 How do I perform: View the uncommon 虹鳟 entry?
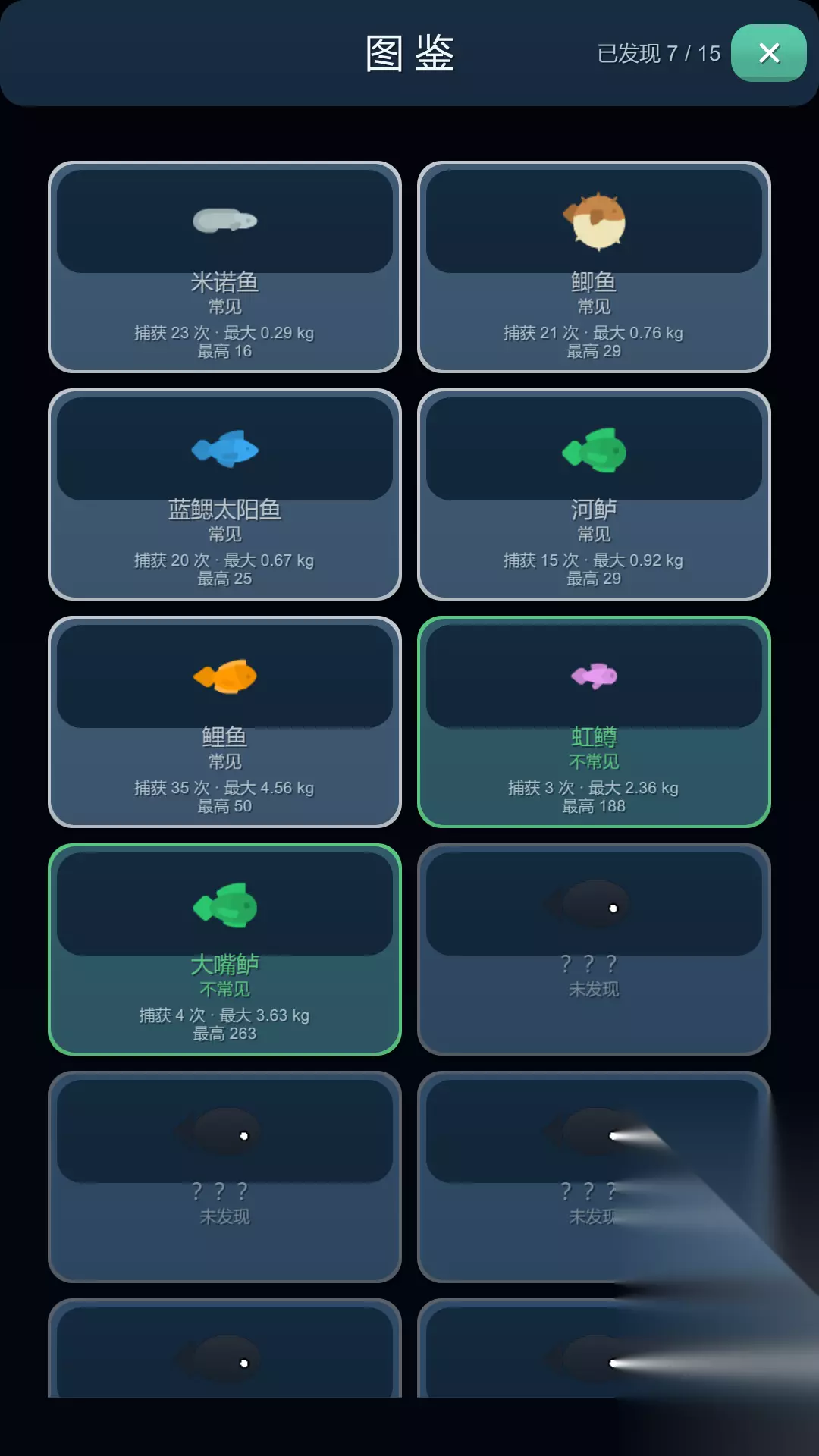point(594,722)
